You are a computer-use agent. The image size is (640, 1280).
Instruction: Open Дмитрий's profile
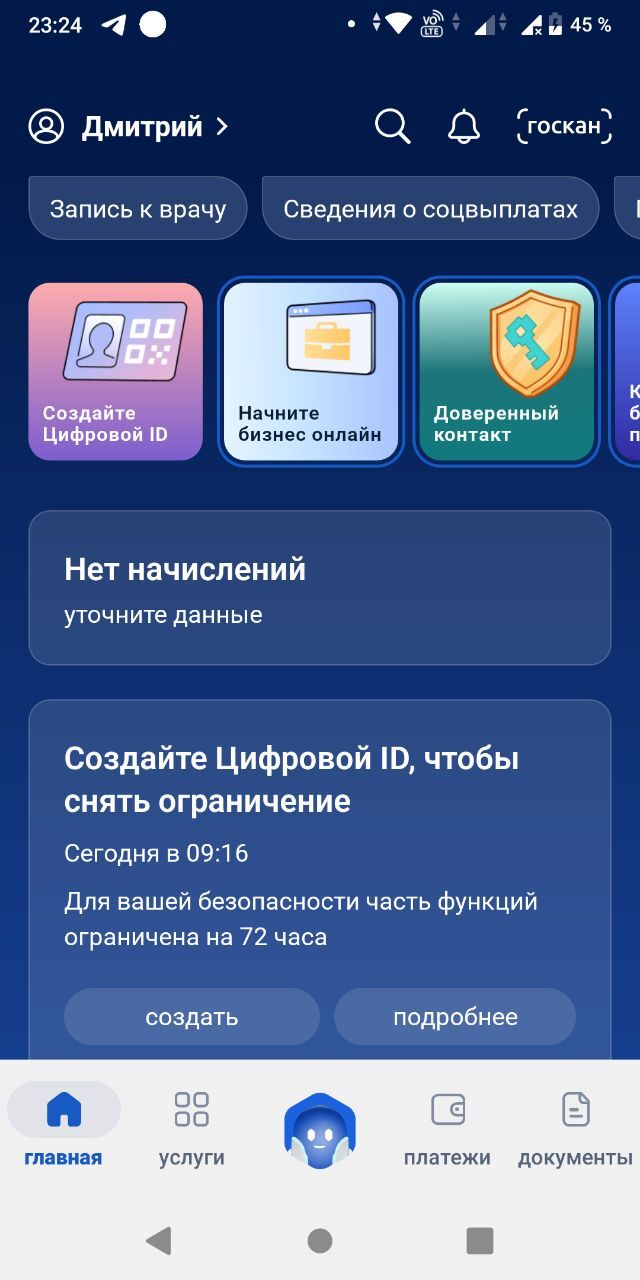coord(130,127)
